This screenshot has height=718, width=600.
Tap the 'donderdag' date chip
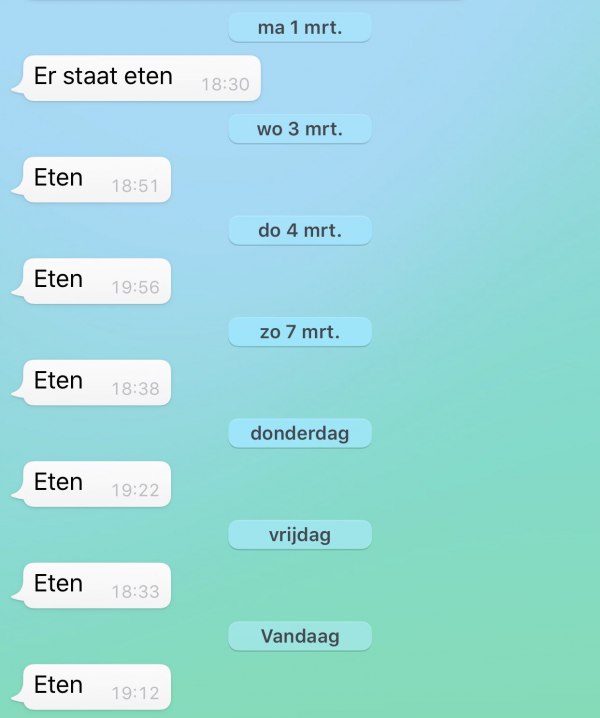[300, 433]
